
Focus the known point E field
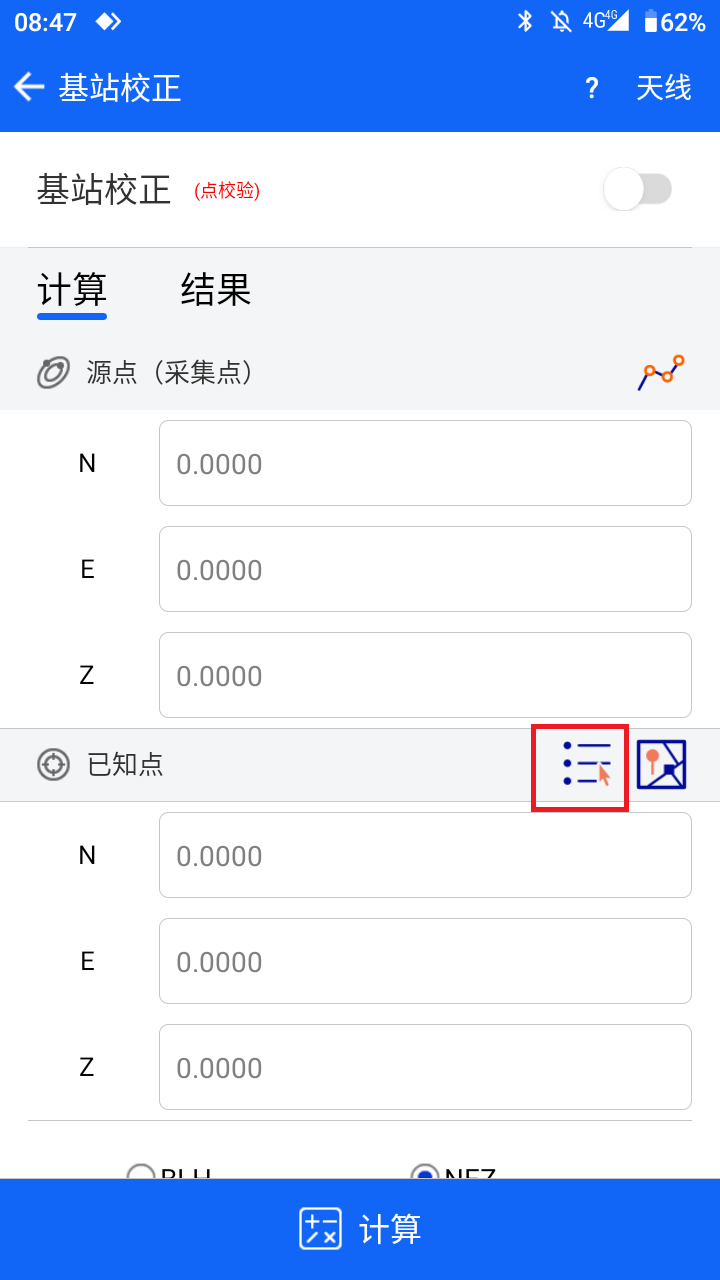coord(425,961)
